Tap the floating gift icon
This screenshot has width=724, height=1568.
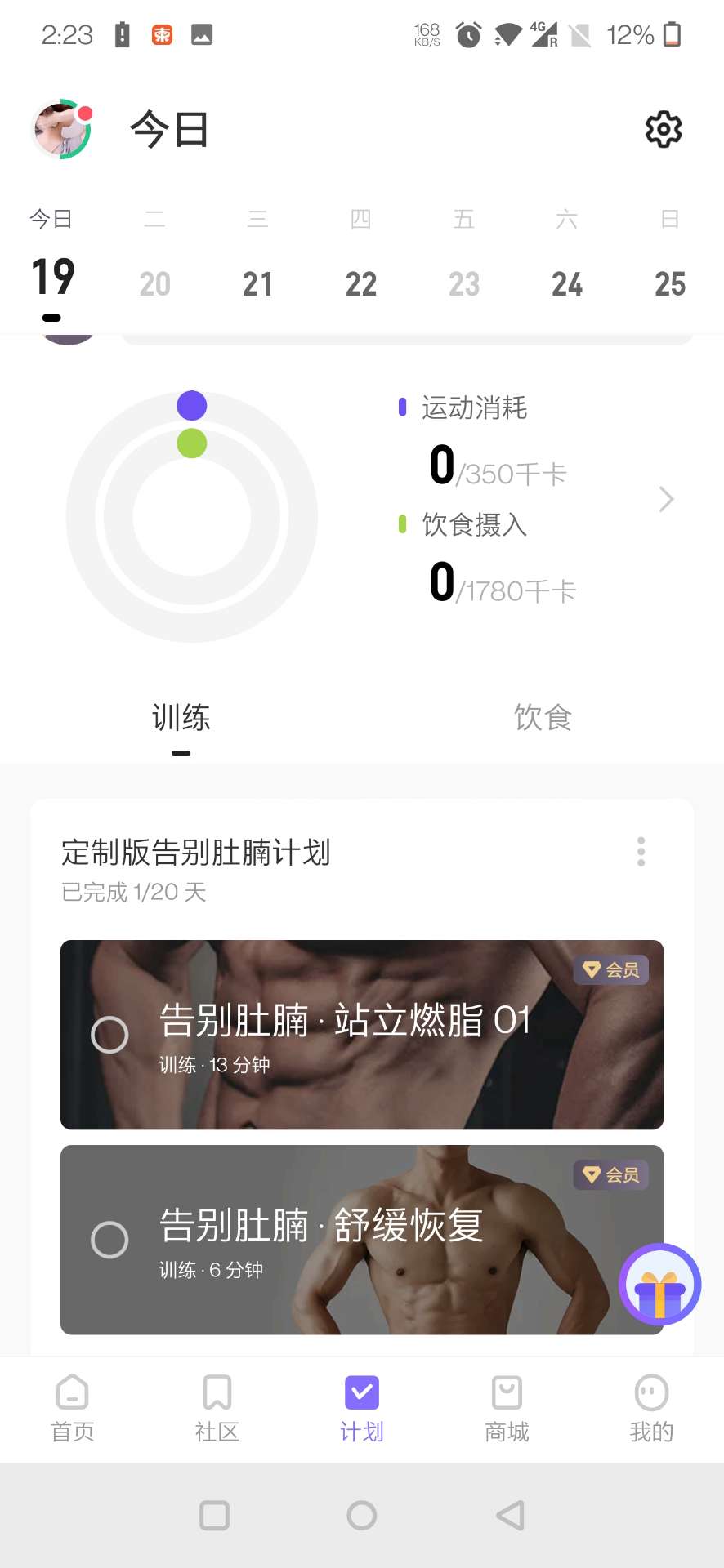(659, 1285)
